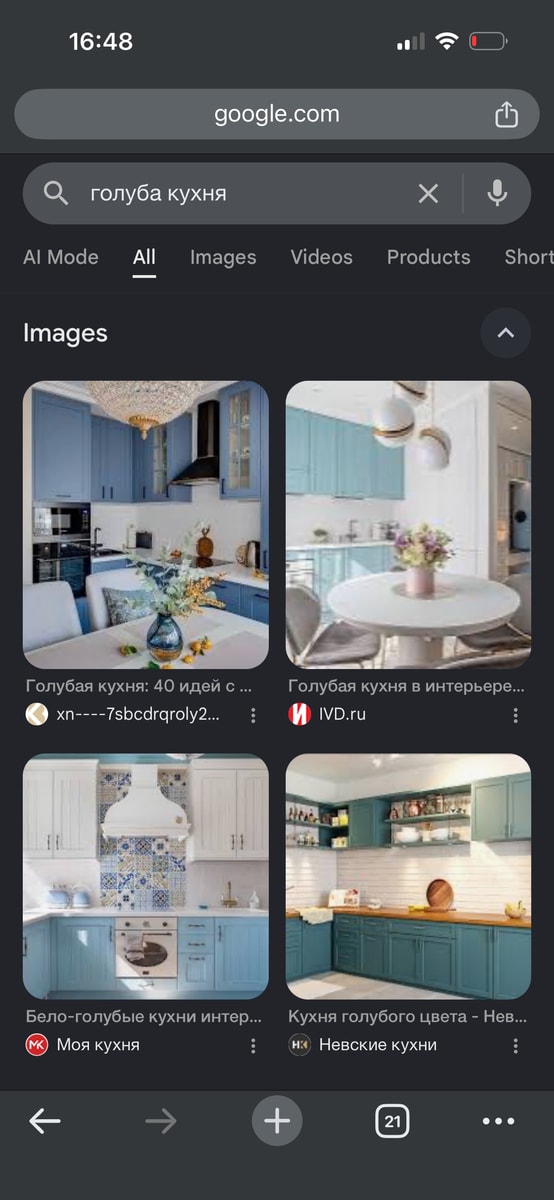
Task: Open a new browser tab
Action: 277,1122
